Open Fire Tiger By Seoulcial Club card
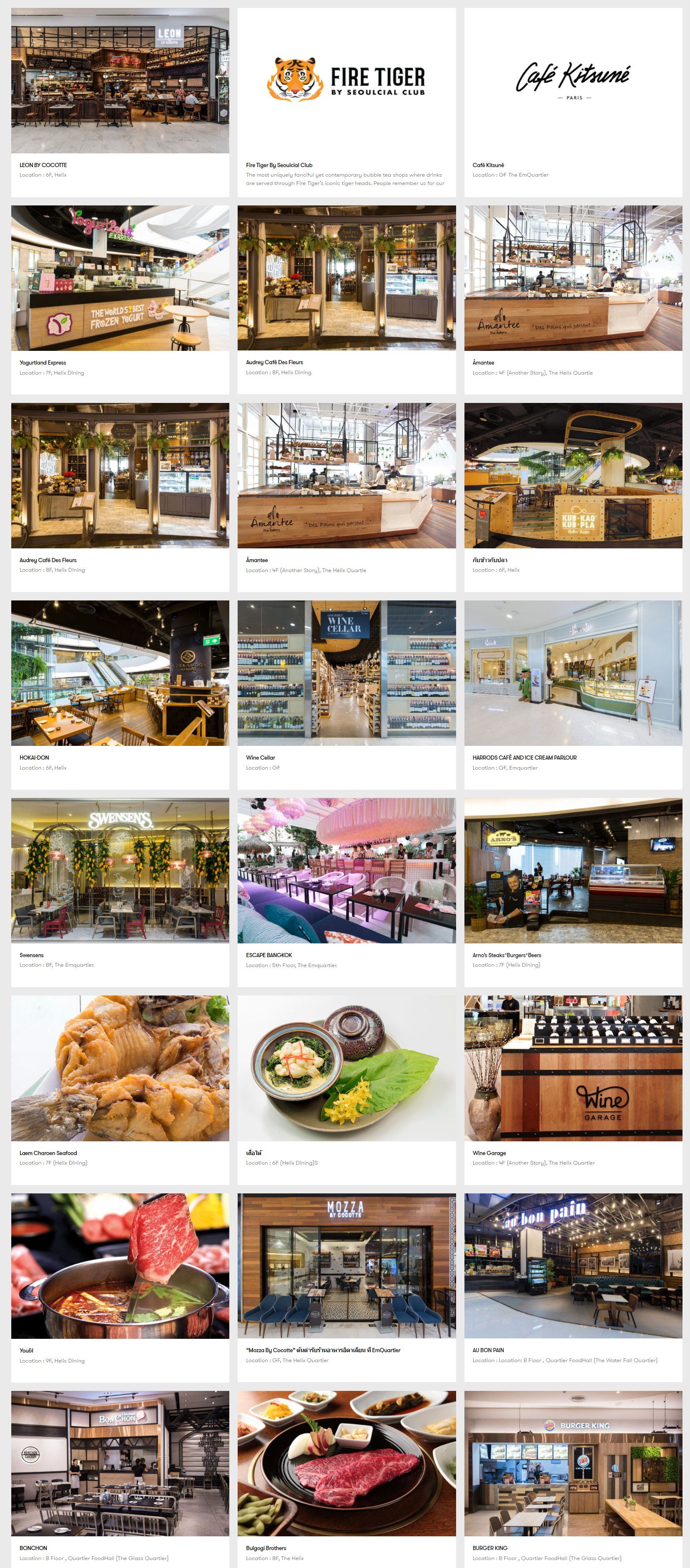Viewport: 690px width, 1568px height. 346,81
